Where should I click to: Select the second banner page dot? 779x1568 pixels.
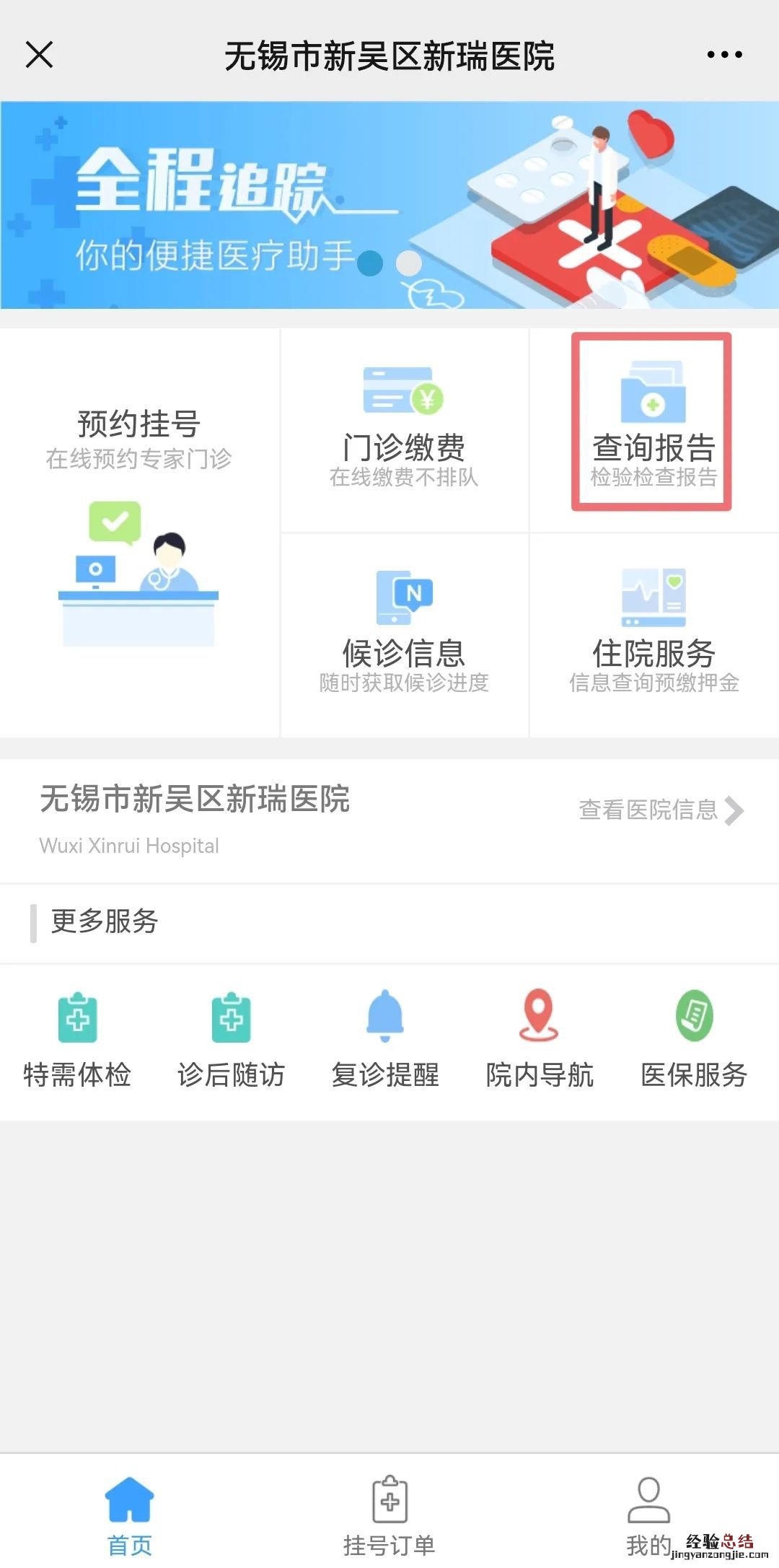(x=409, y=263)
